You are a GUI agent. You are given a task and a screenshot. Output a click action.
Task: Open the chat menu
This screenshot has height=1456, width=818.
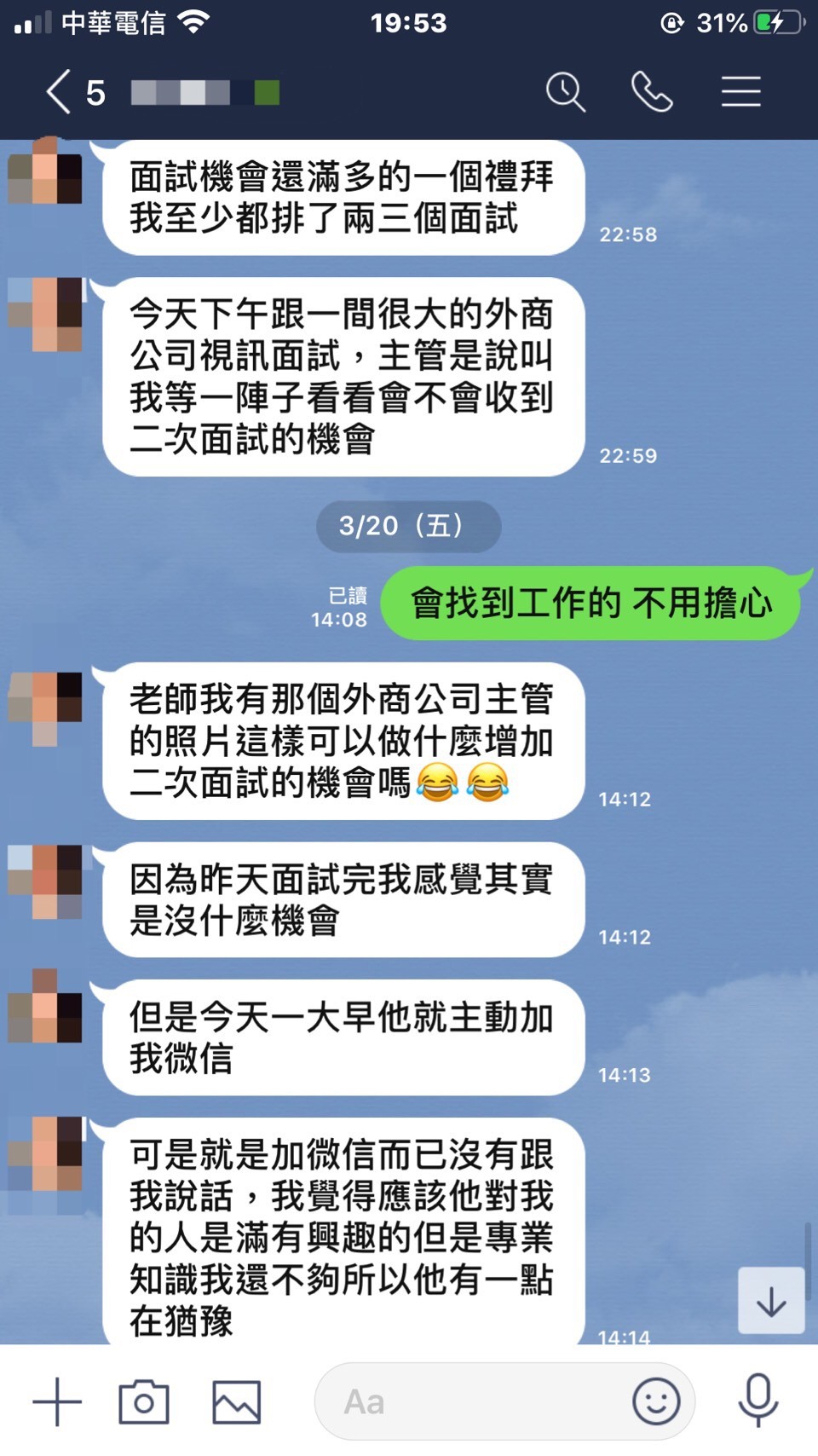click(x=740, y=92)
